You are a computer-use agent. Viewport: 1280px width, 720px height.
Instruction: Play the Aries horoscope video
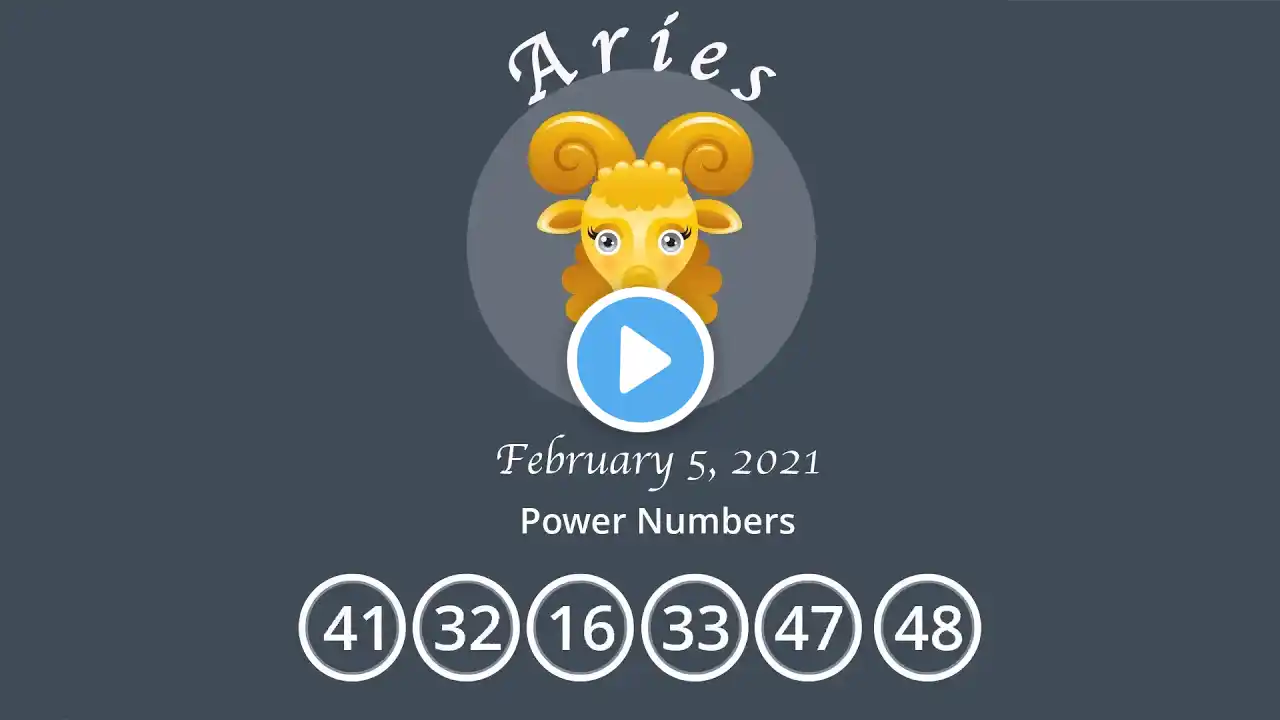(x=640, y=360)
